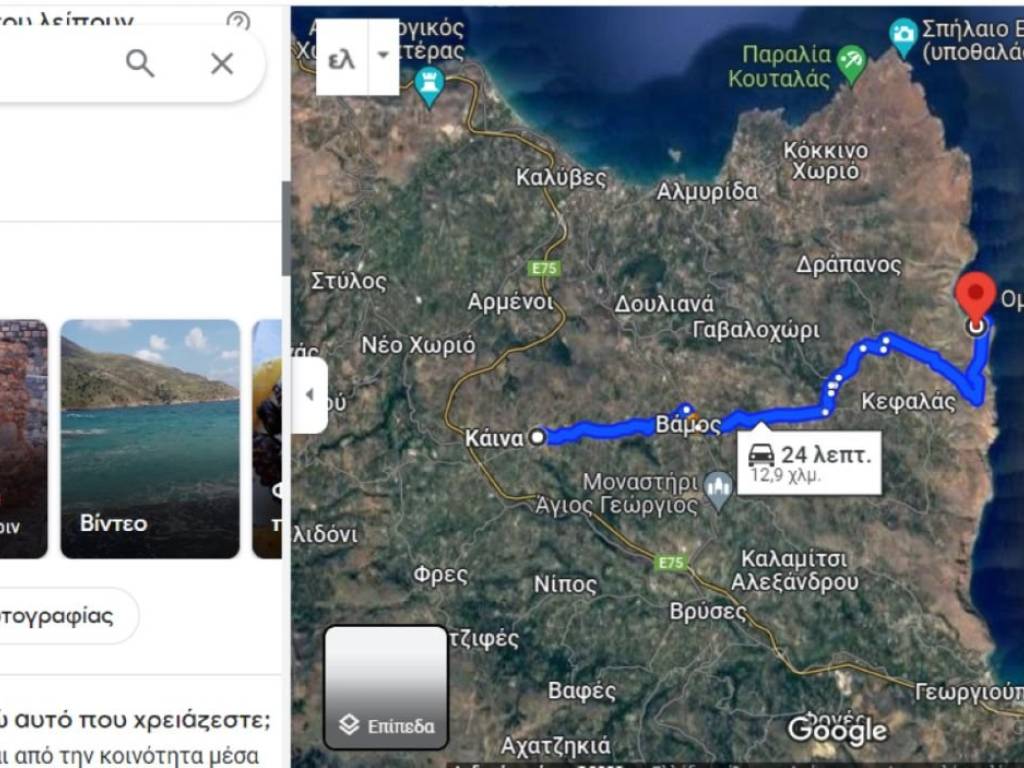Select the red destination pin
This screenshot has width=1024, height=768.
(975, 298)
